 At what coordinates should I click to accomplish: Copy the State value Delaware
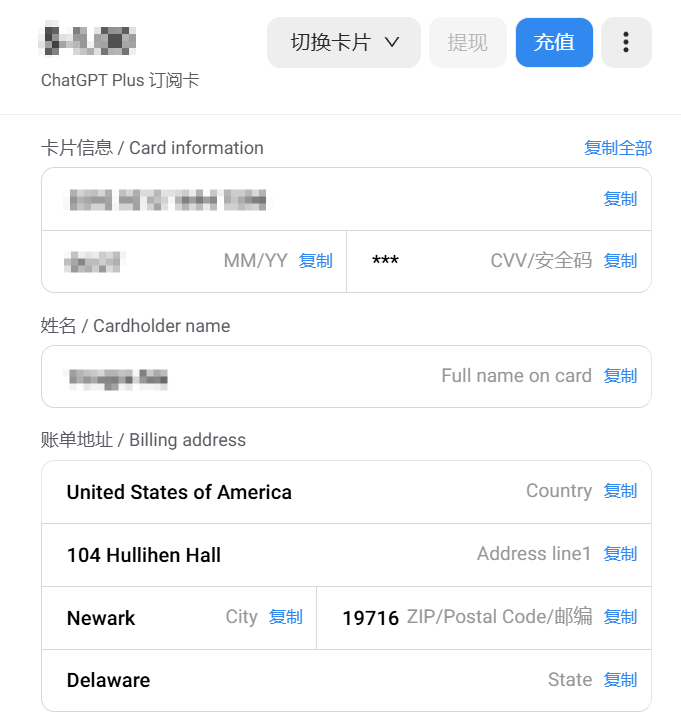(620, 680)
